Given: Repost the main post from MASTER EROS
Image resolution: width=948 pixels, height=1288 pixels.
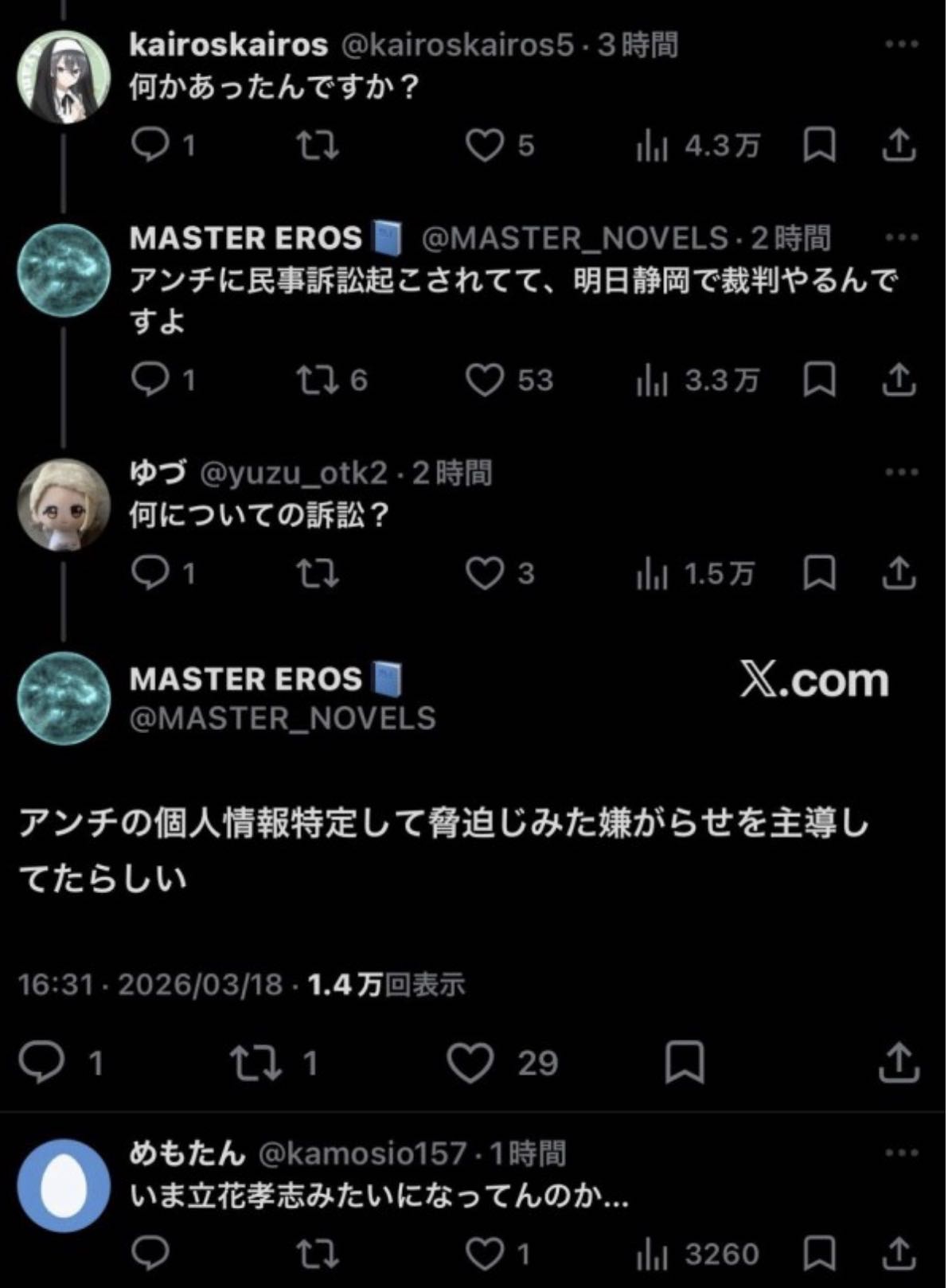Looking at the screenshot, I should (256, 1063).
